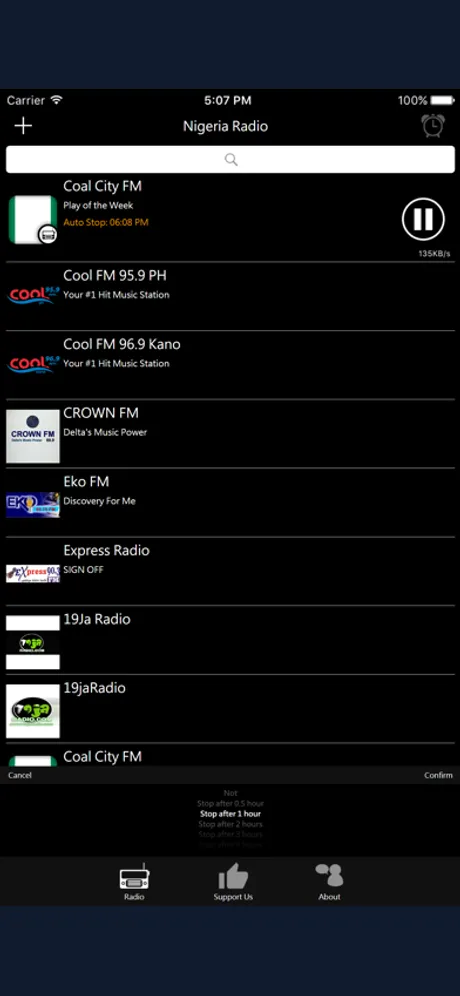Go to the Support Us tab
The width and height of the screenshot is (460, 996).
pyautogui.click(x=233, y=881)
